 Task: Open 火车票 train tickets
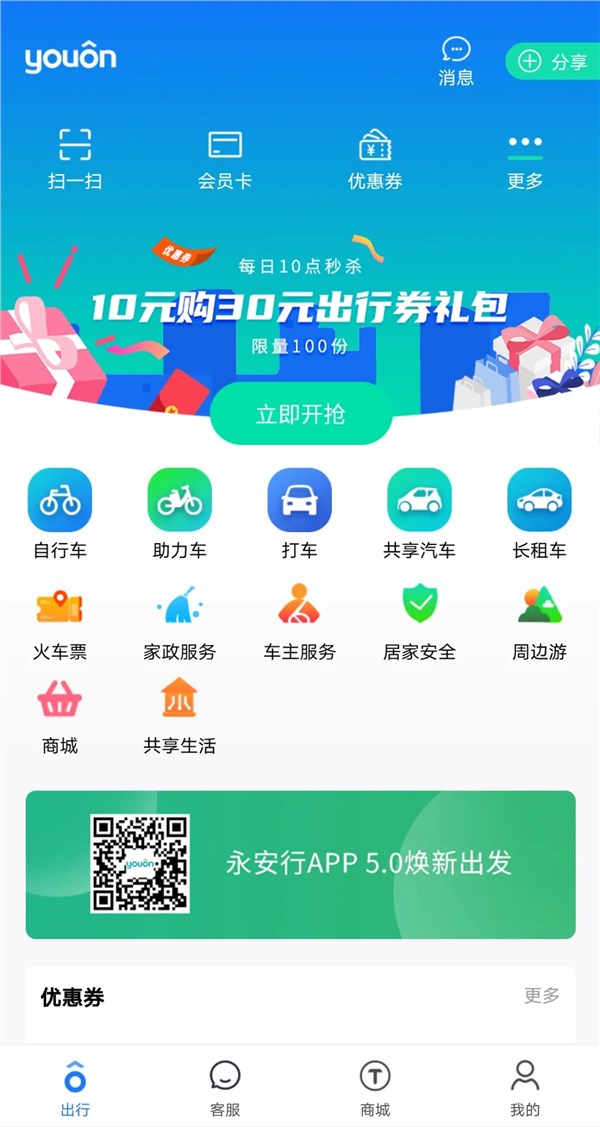pos(60,620)
